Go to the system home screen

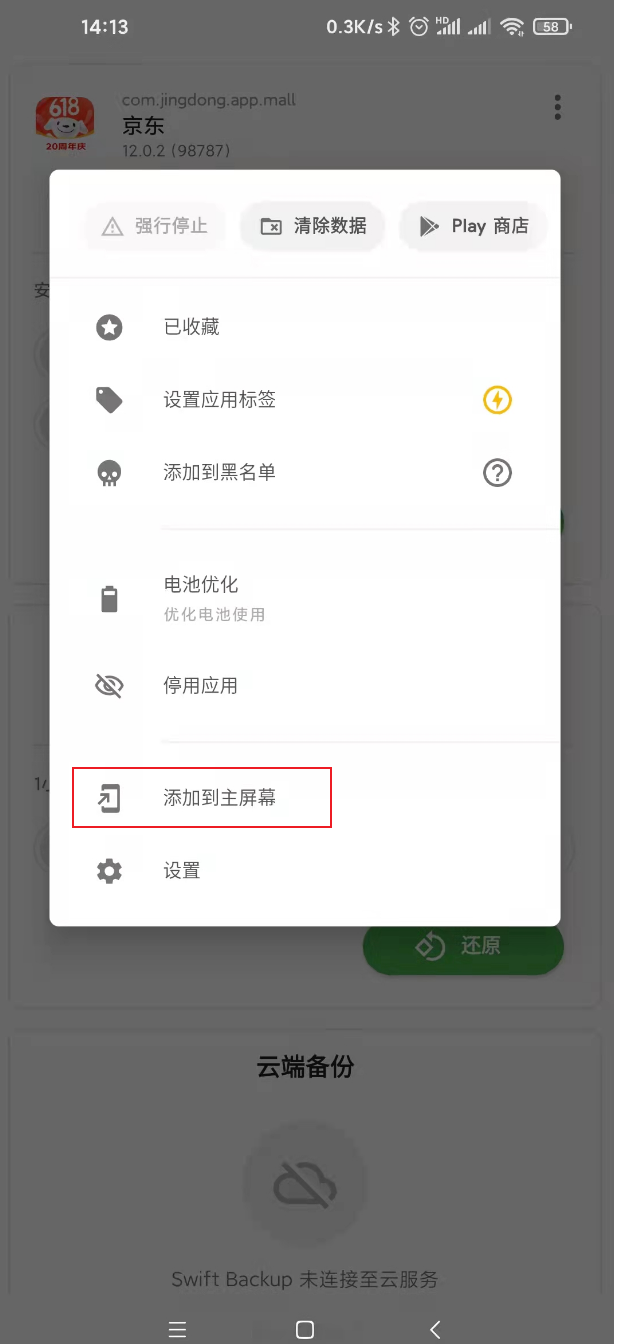pos(305,1329)
